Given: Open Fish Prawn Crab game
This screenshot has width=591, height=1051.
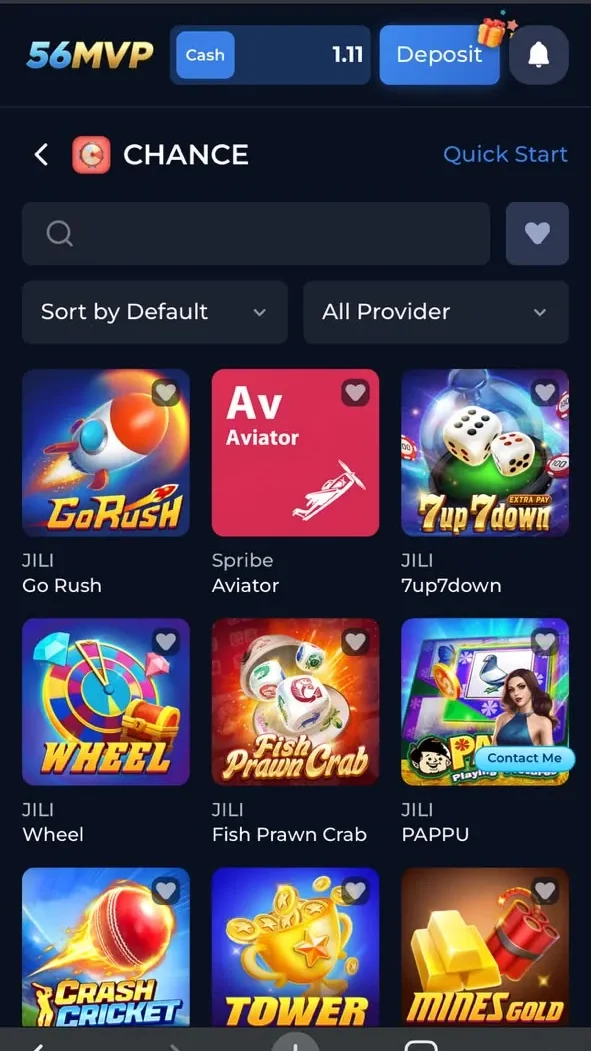Looking at the screenshot, I should click(296, 702).
